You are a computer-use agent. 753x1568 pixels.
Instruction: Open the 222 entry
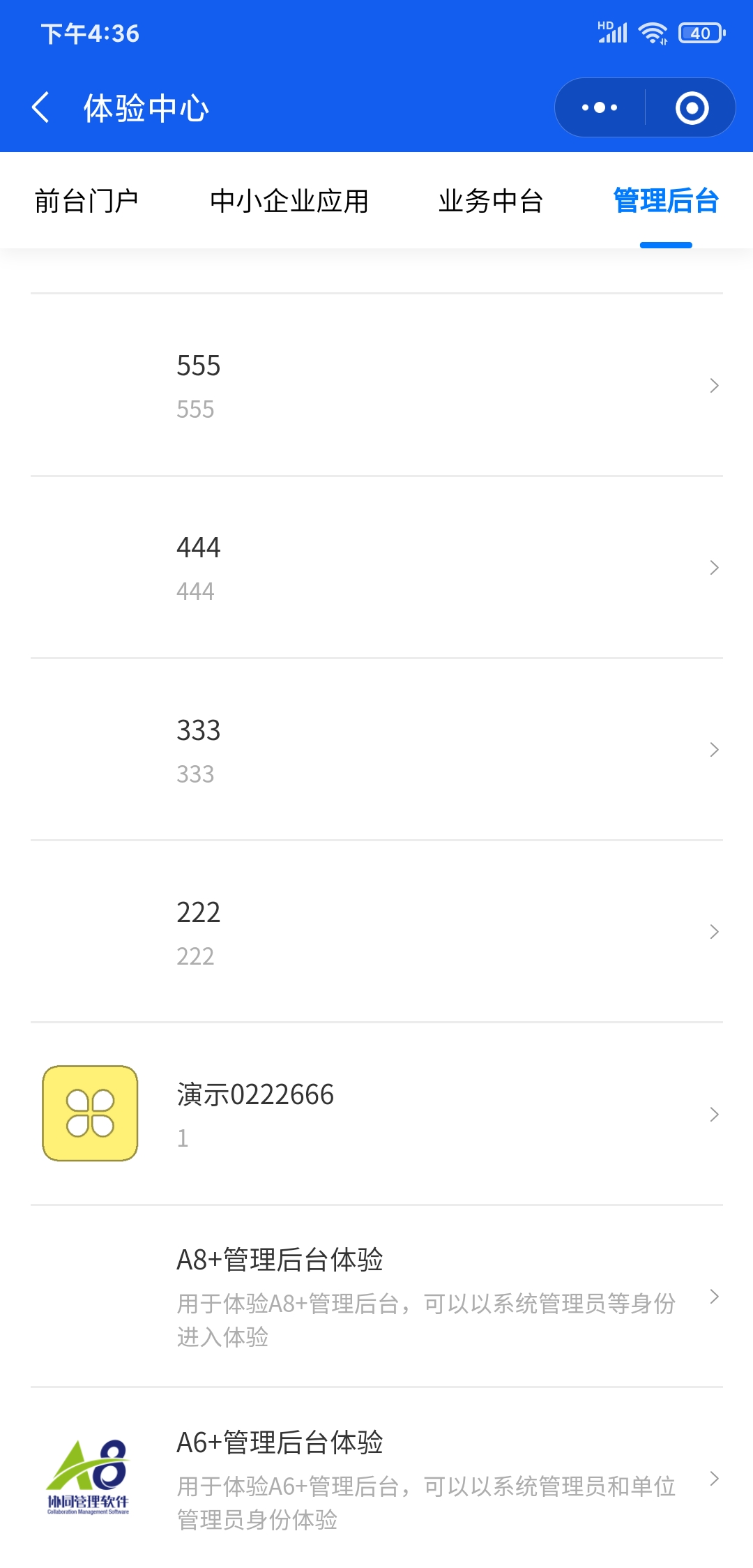pos(376,932)
